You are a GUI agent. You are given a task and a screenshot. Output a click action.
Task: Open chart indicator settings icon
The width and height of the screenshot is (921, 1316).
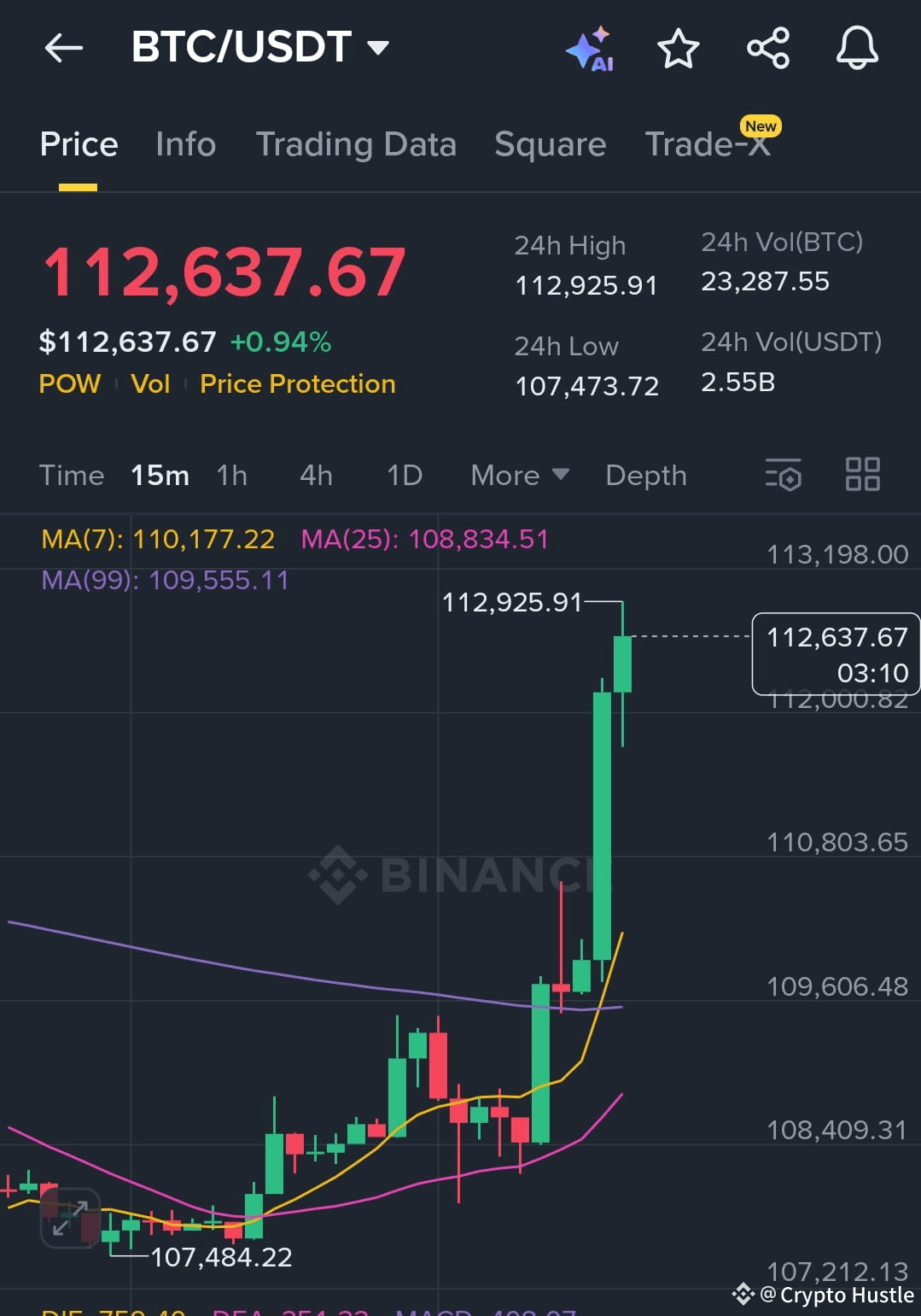(x=783, y=475)
